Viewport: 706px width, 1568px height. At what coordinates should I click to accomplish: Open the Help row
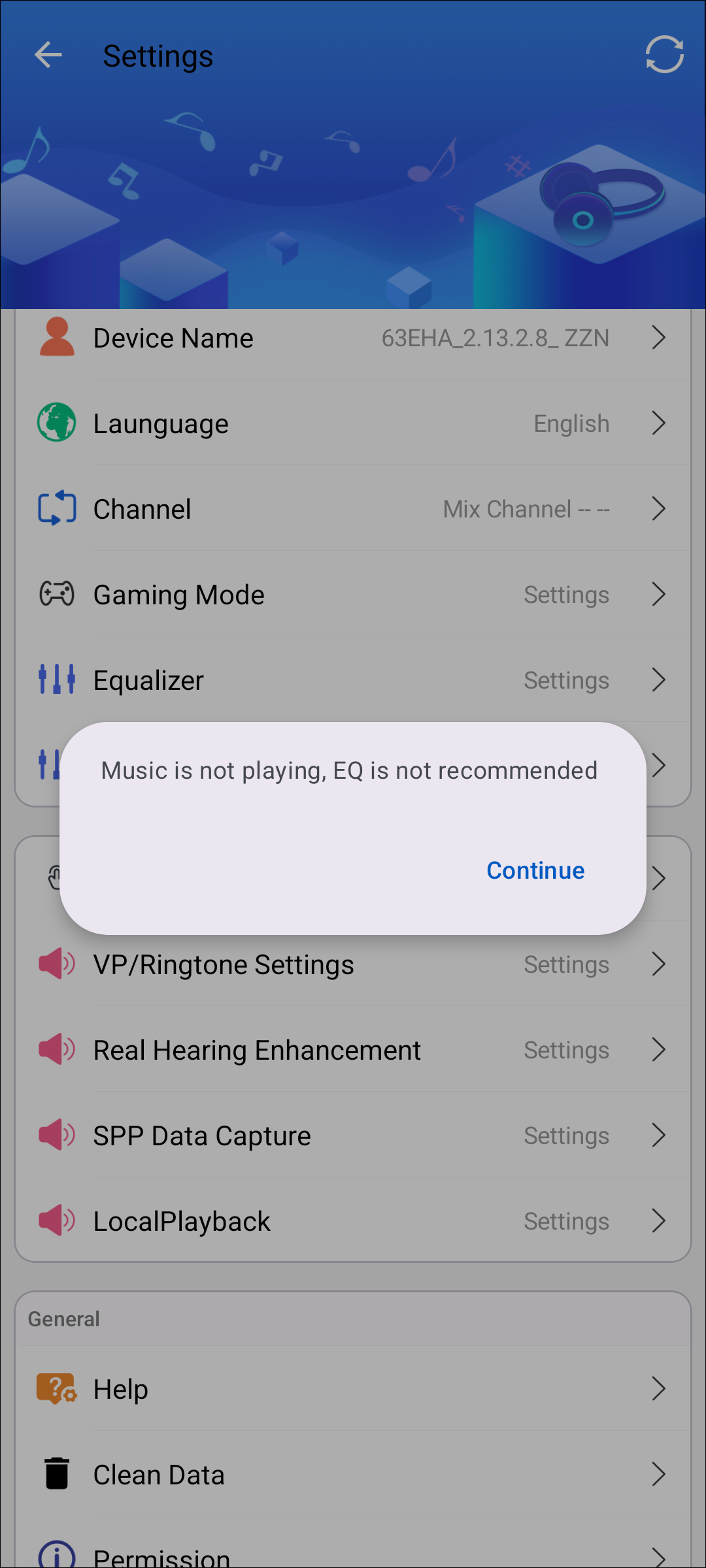(353, 1389)
